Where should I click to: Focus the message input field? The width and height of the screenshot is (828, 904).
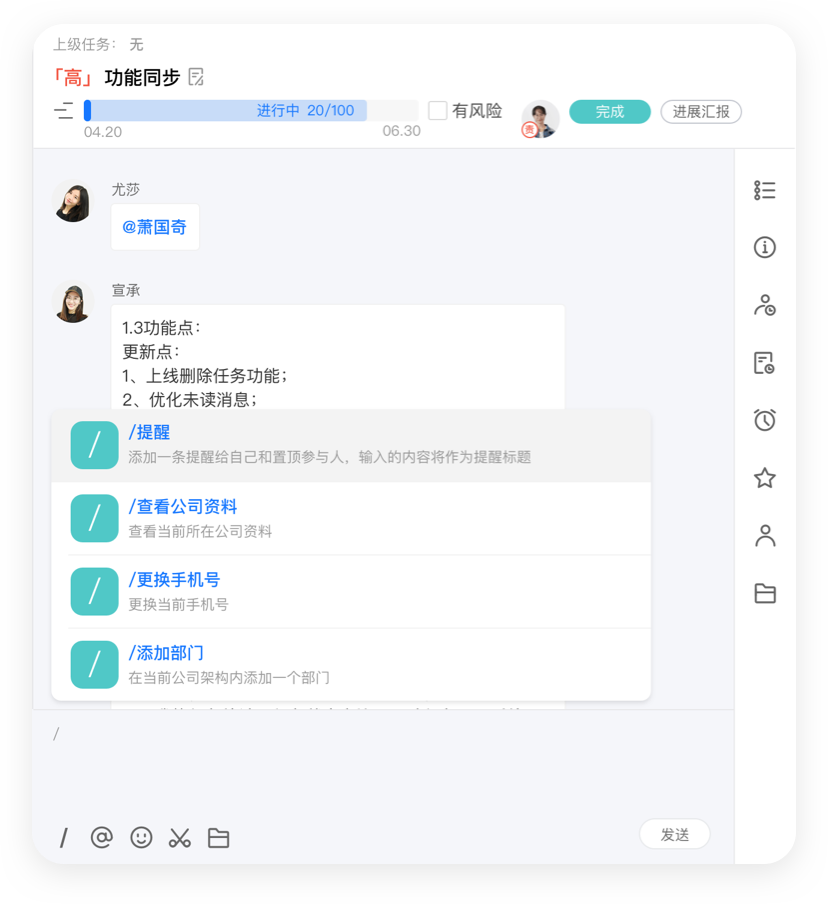(x=380, y=765)
